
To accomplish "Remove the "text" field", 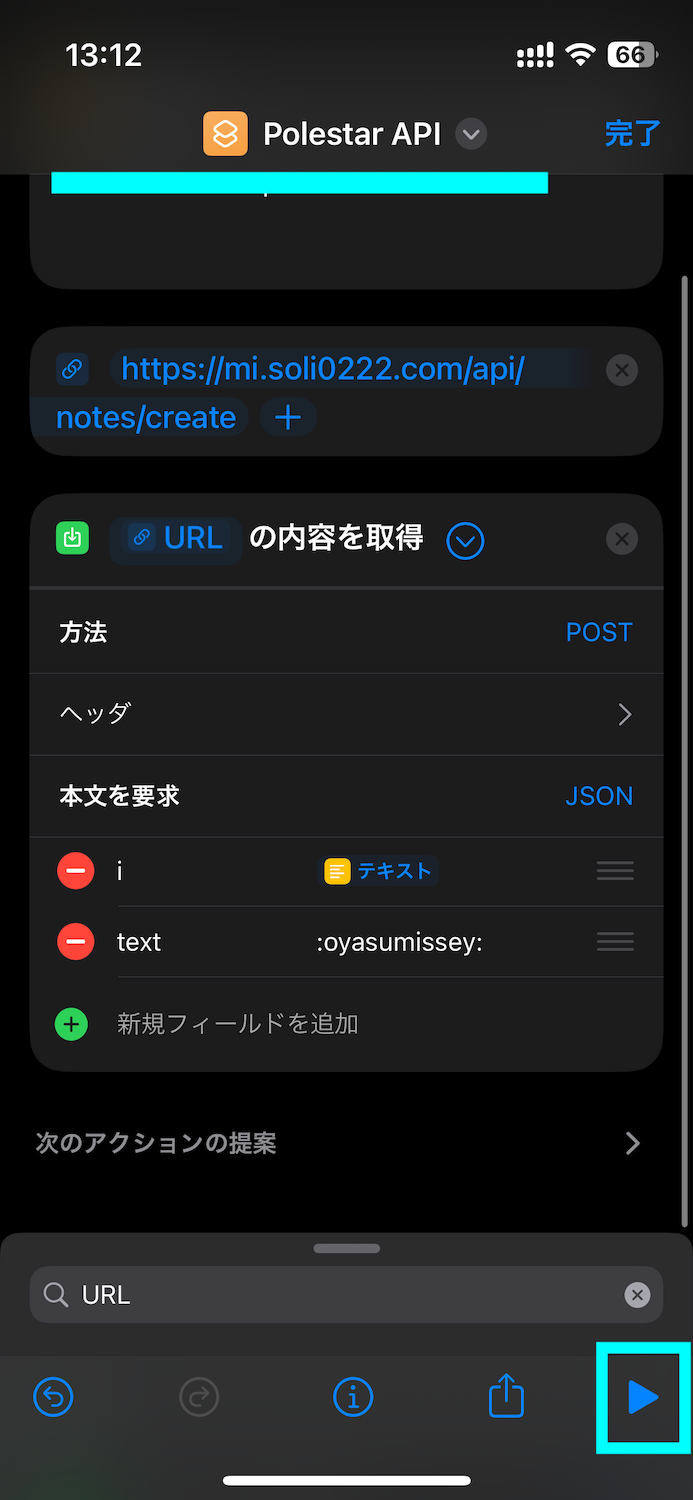I will (75, 942).
